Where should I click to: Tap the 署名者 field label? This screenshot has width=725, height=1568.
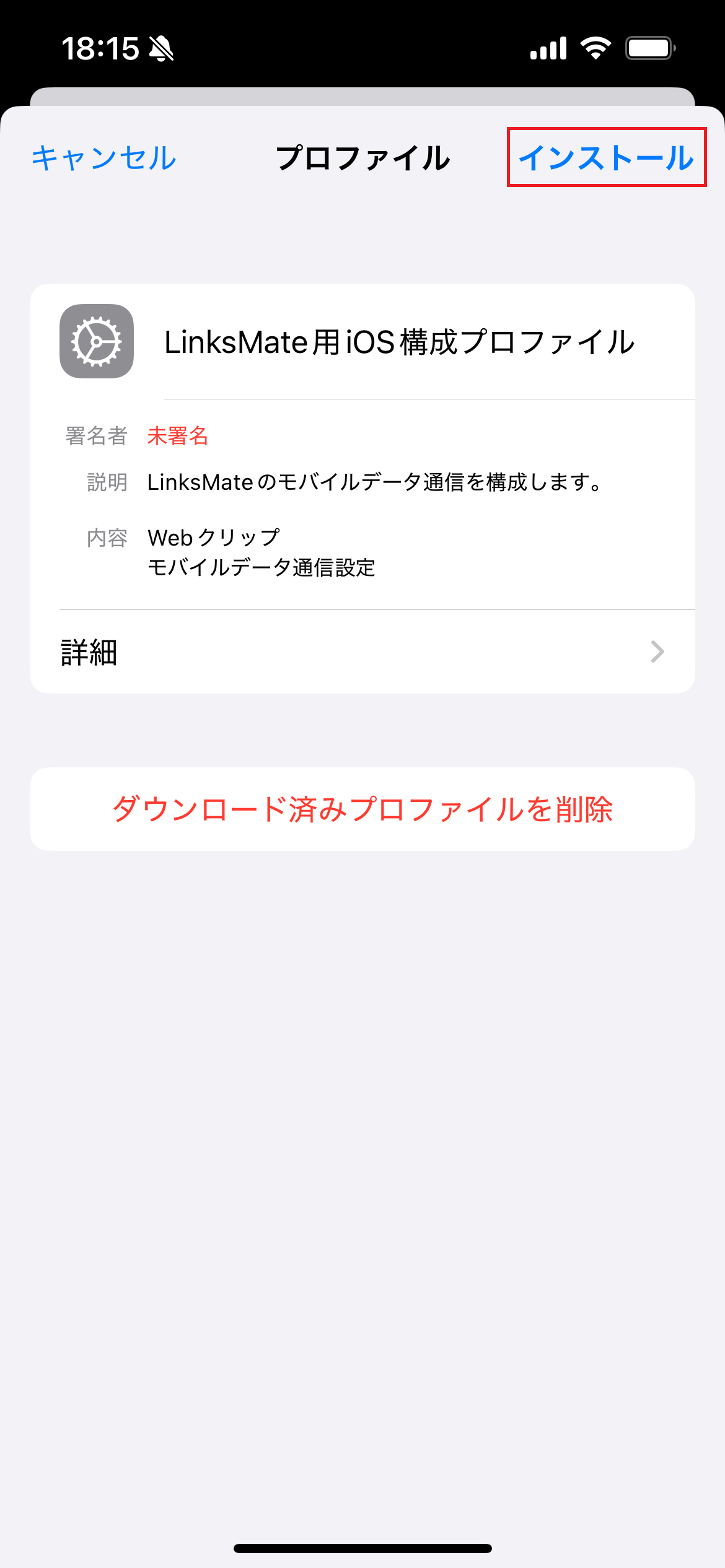click(x=94, y=437)
